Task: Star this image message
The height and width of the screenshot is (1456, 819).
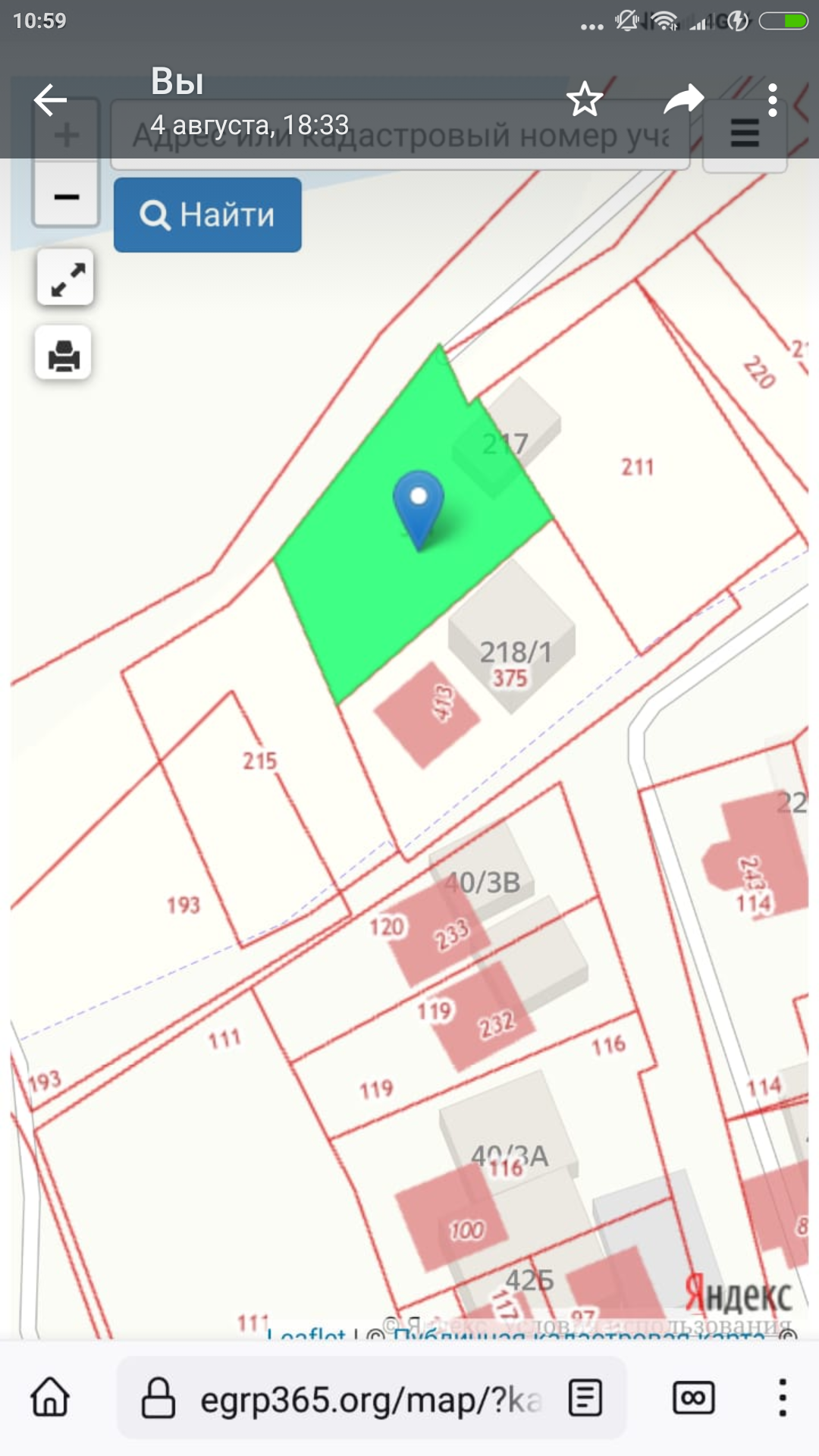Action: coord(585,100)
